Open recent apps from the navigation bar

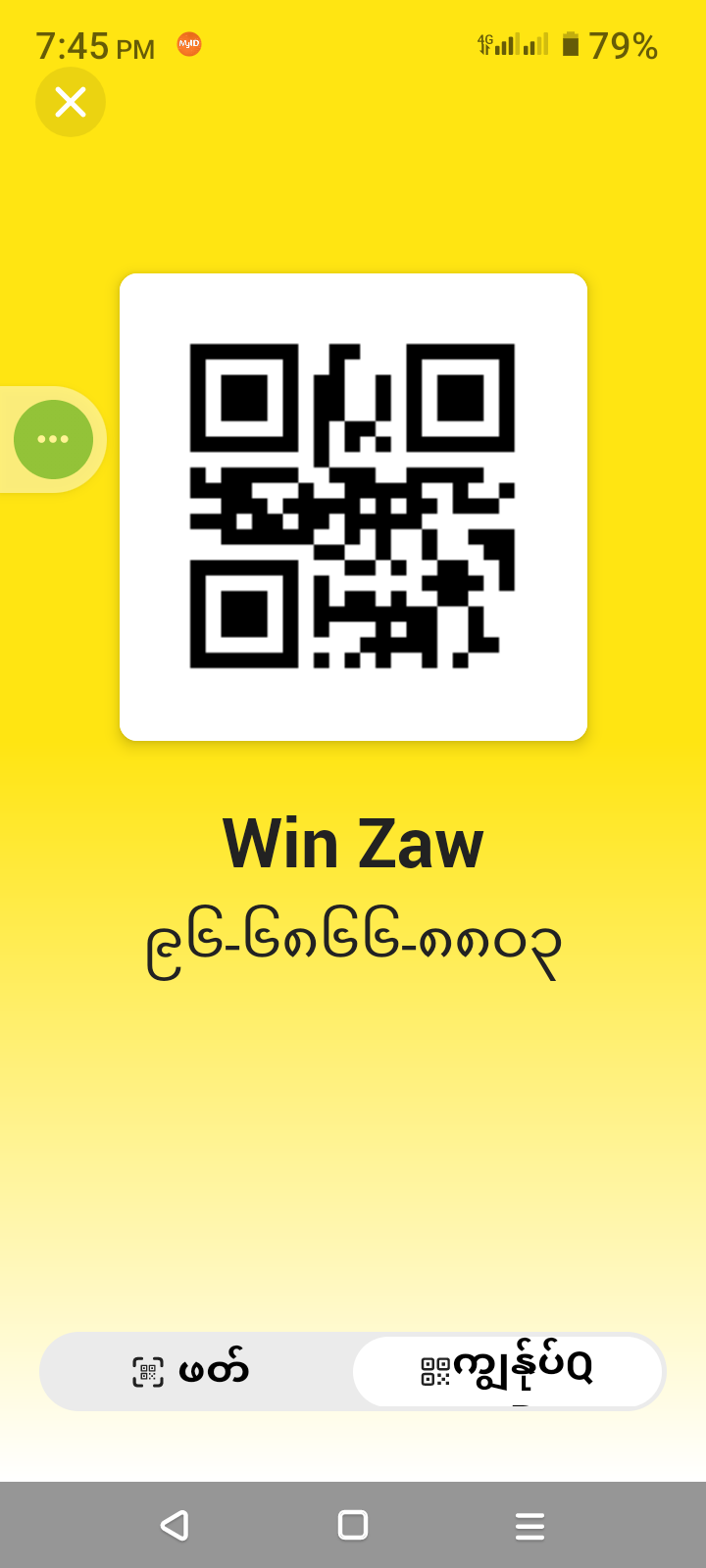point(529,1525)
